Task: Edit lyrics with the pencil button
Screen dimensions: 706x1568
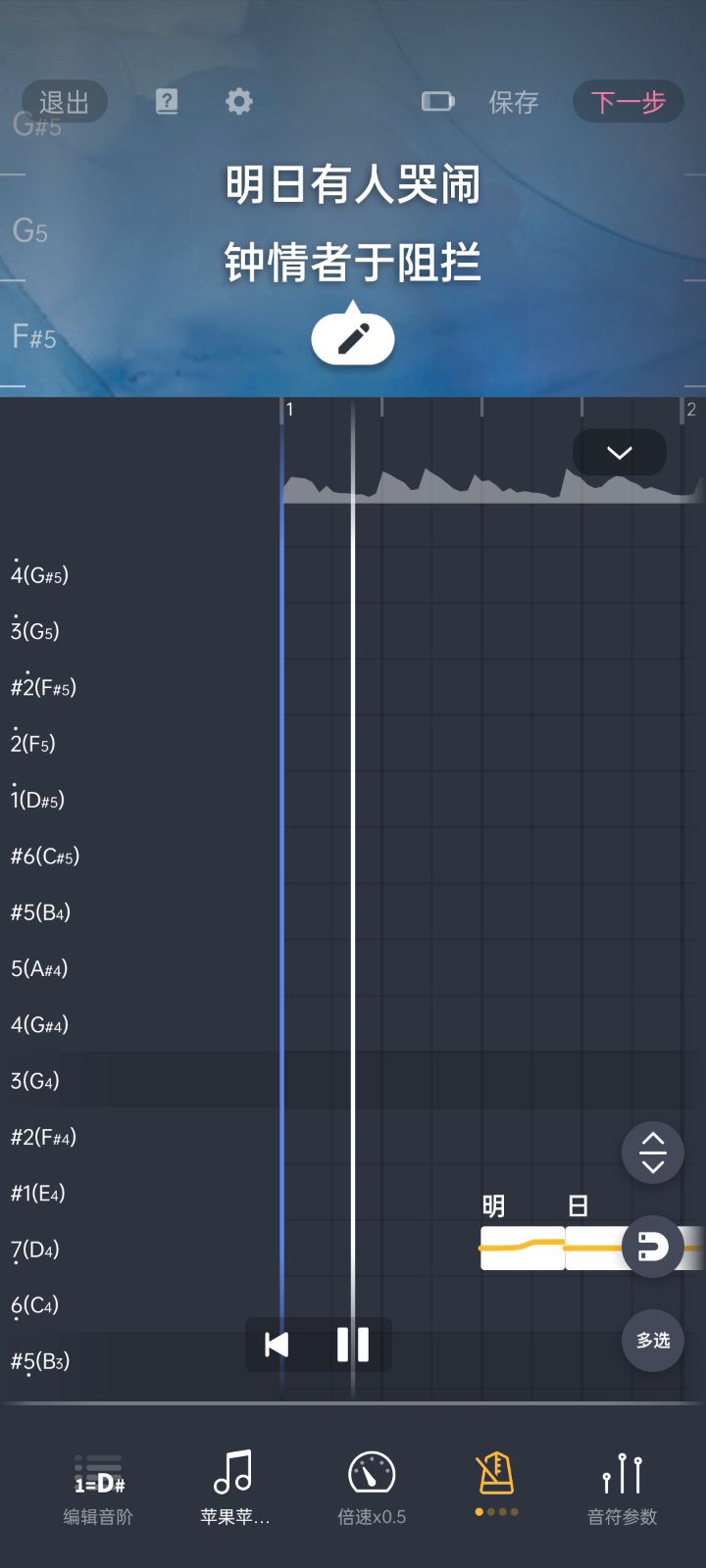Action: (x=353, y=339)
